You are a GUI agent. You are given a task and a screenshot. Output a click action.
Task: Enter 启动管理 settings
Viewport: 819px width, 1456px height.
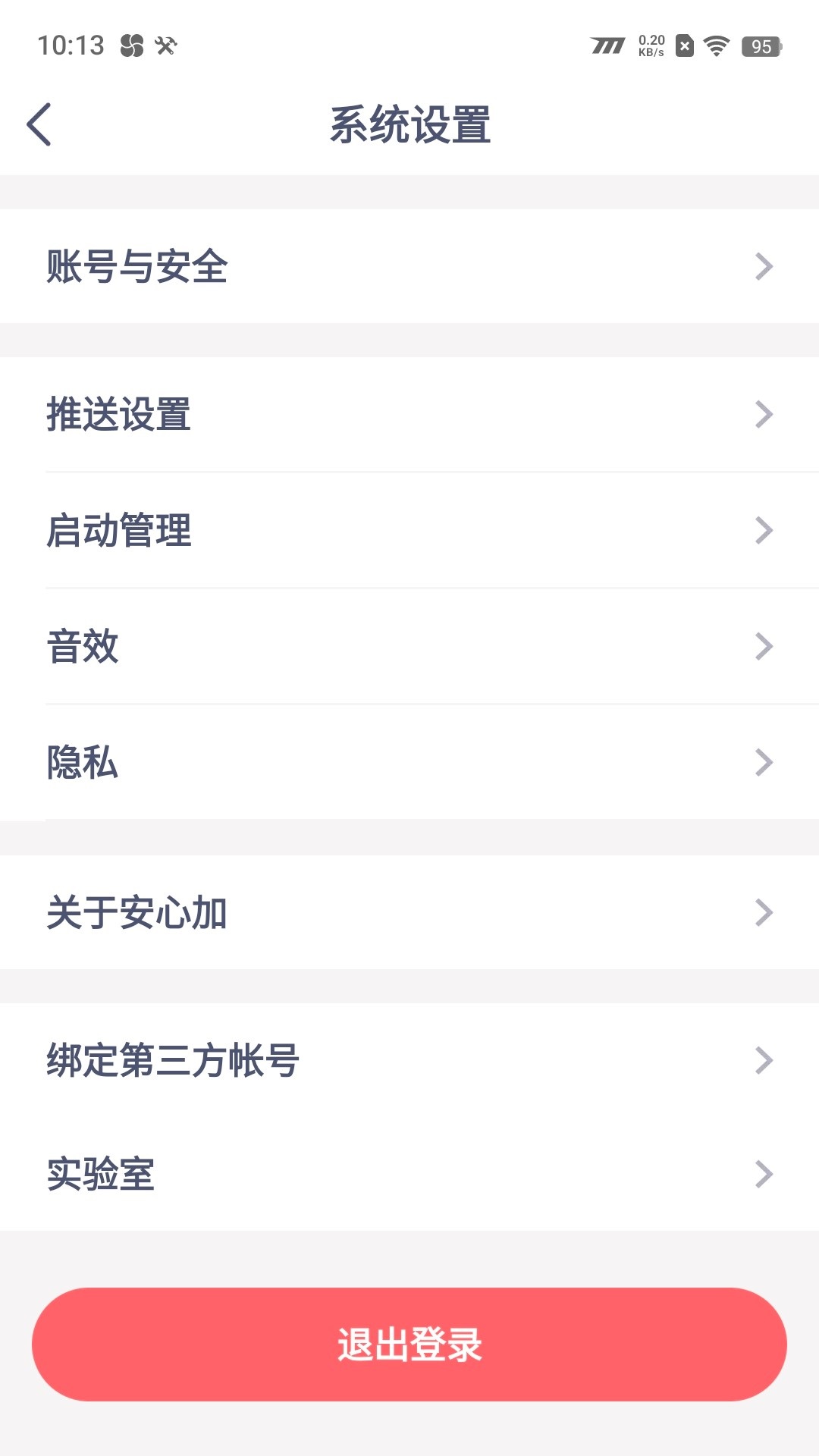point(409,530)
